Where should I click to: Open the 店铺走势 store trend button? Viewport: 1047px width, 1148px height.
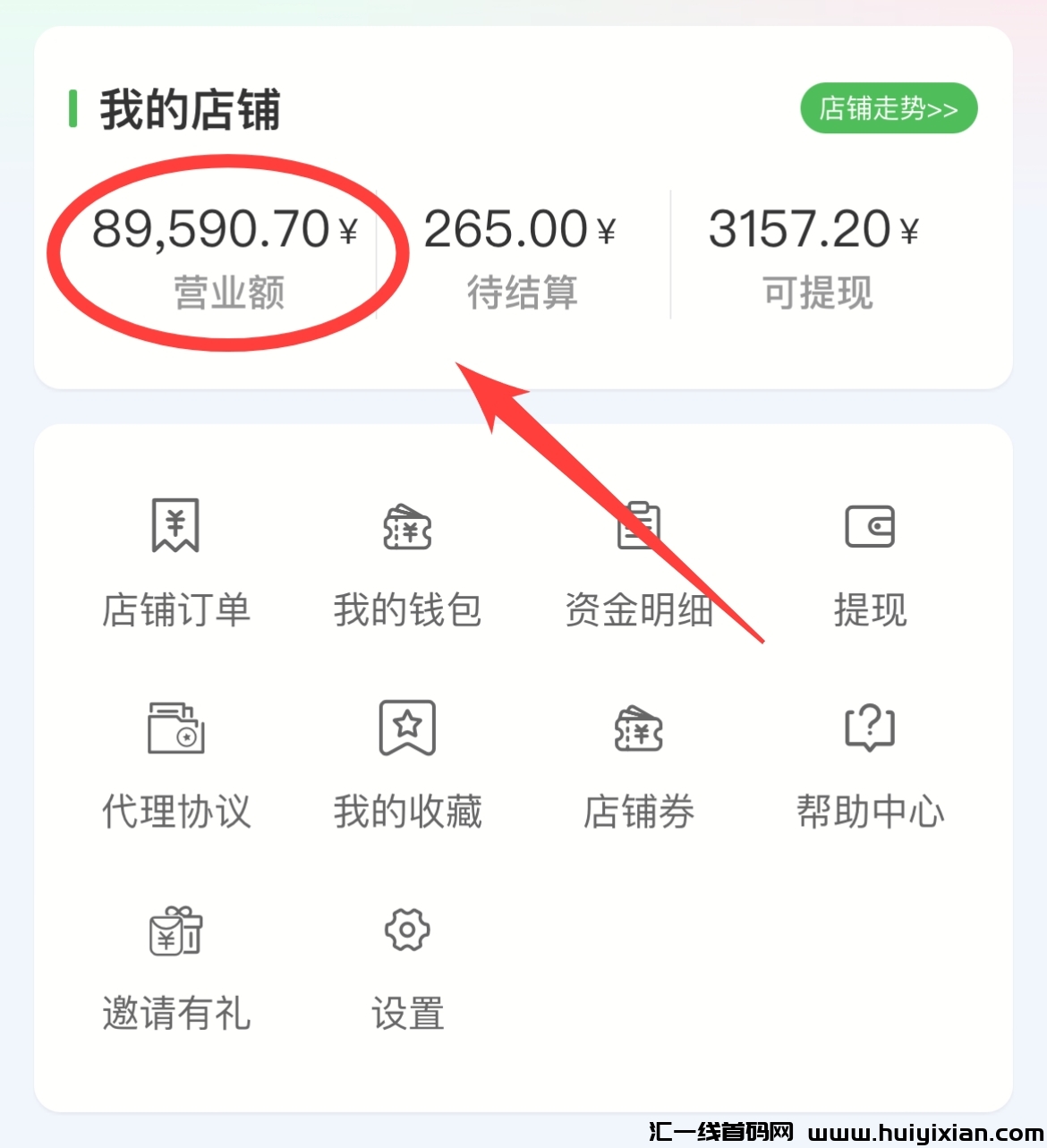pyautogui.click(x=888, y=109)
